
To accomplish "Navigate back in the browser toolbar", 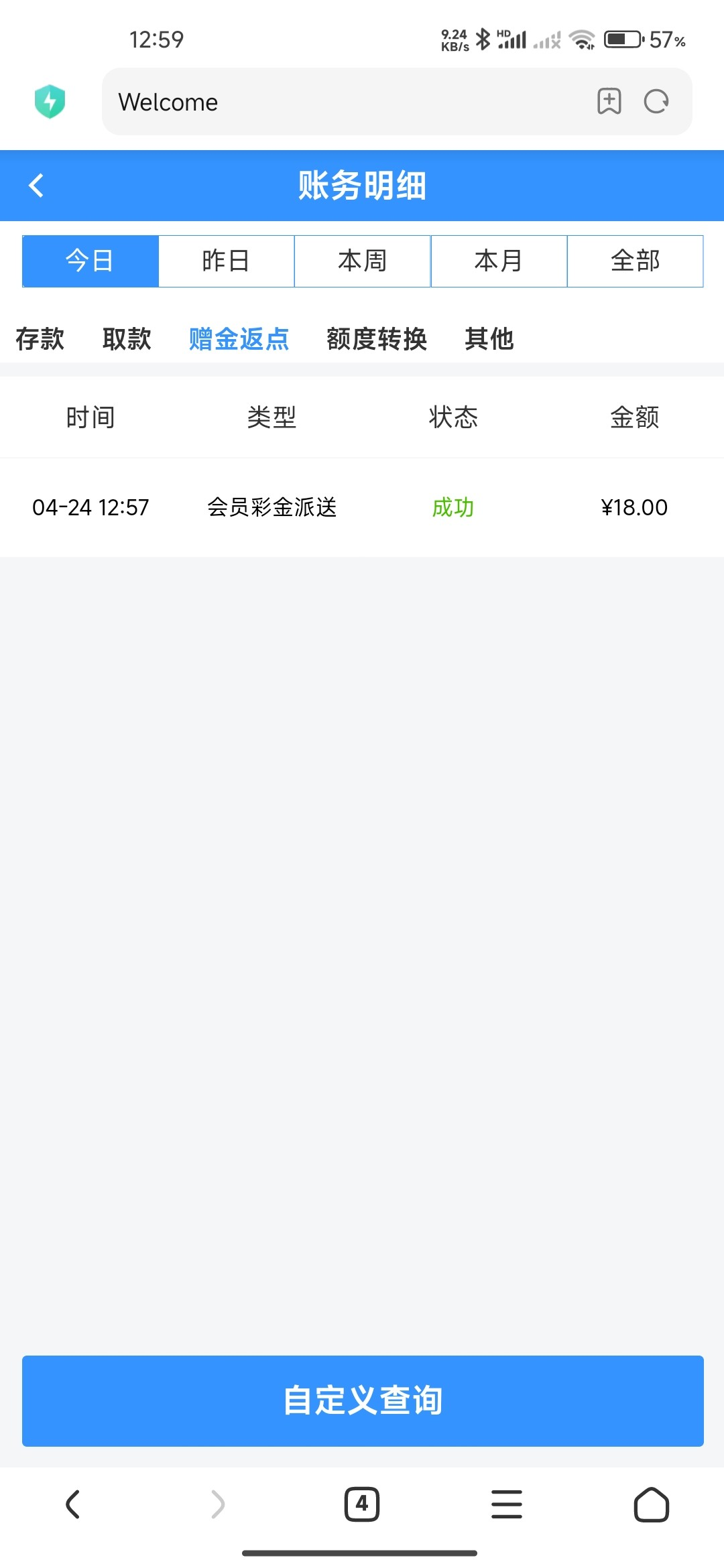I will point(73,1504).
